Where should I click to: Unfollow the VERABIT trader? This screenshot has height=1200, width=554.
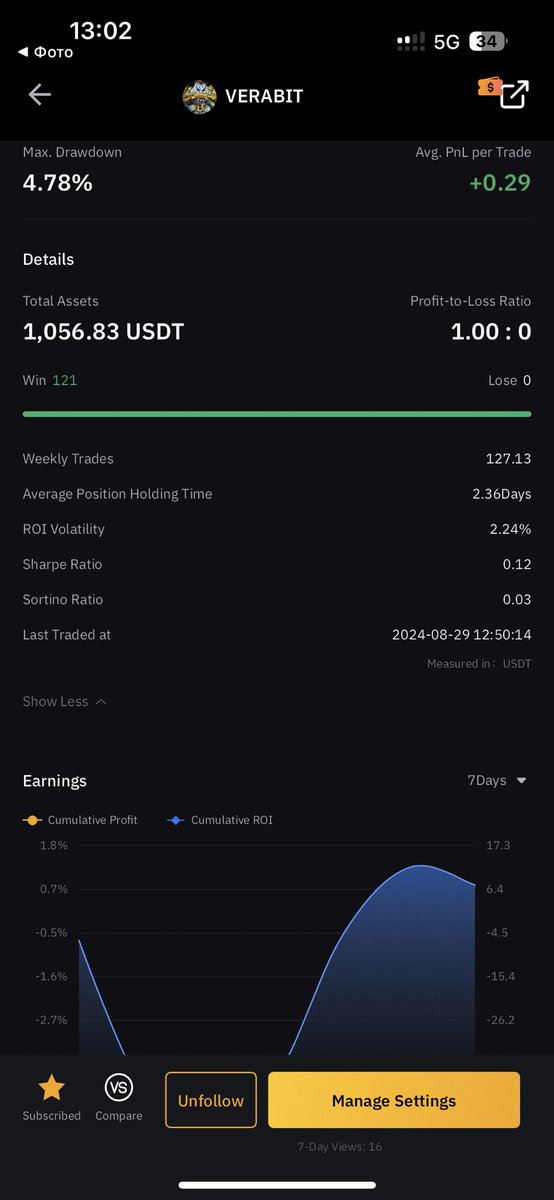[211, 1100]
